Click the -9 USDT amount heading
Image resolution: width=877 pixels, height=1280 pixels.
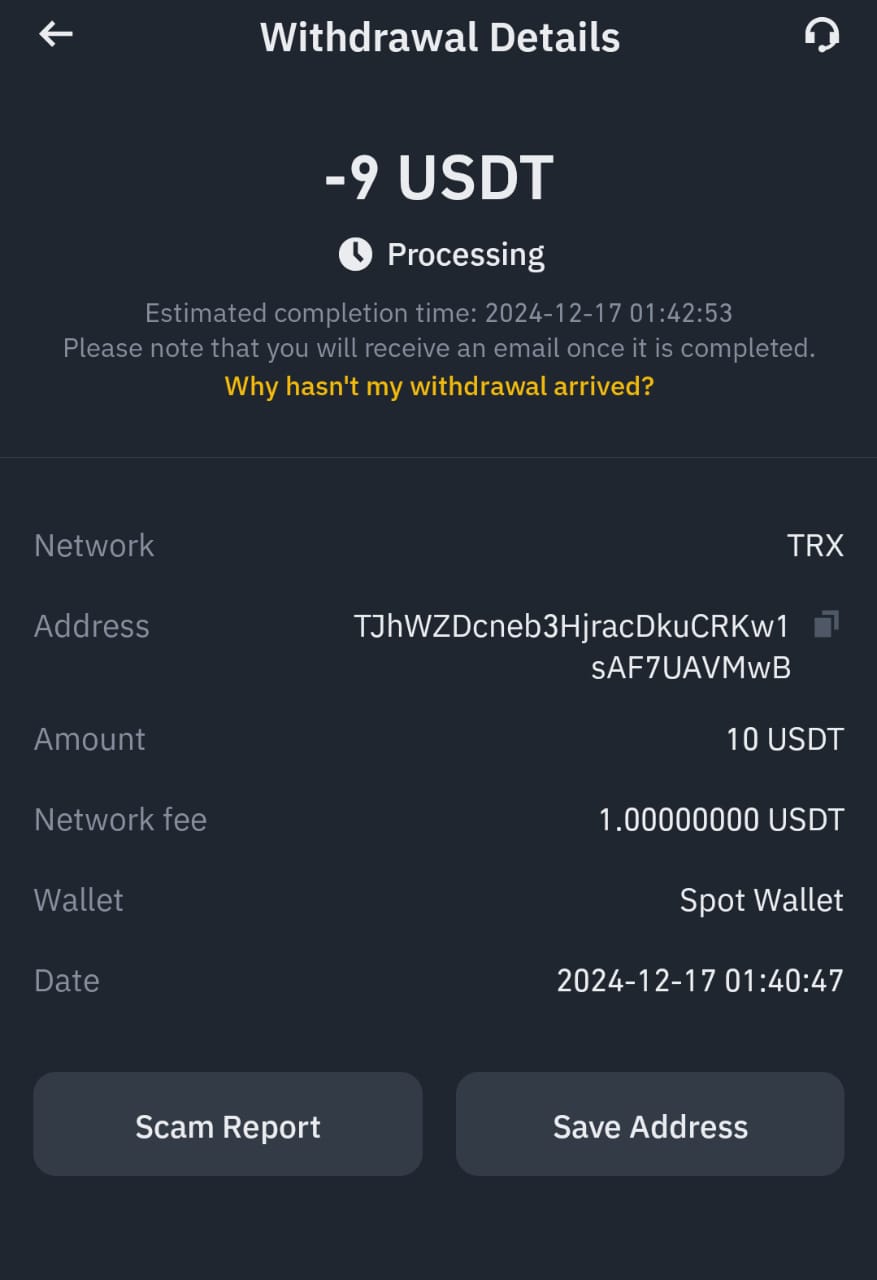[438, 177]
